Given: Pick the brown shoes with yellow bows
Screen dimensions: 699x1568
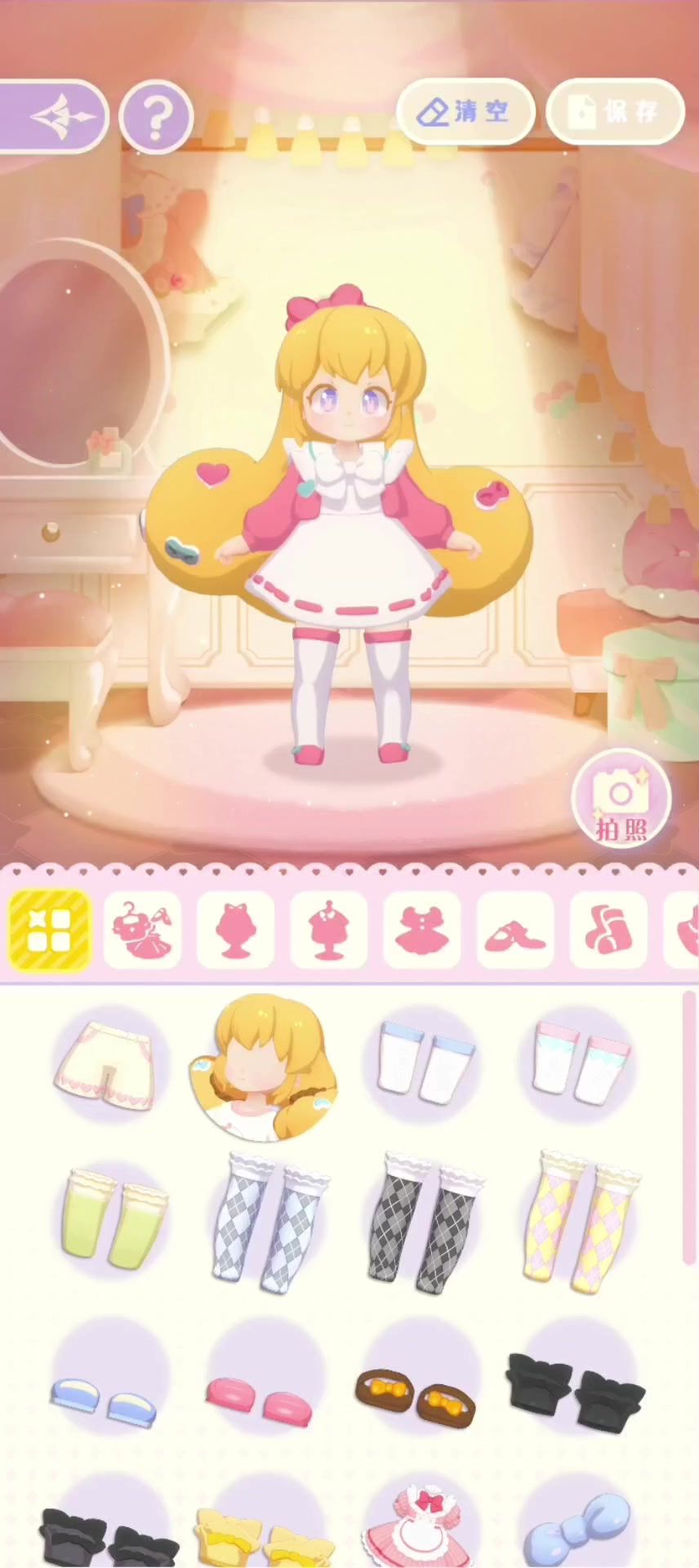Looking at the screenshot, I should (x=419, y=1378).
